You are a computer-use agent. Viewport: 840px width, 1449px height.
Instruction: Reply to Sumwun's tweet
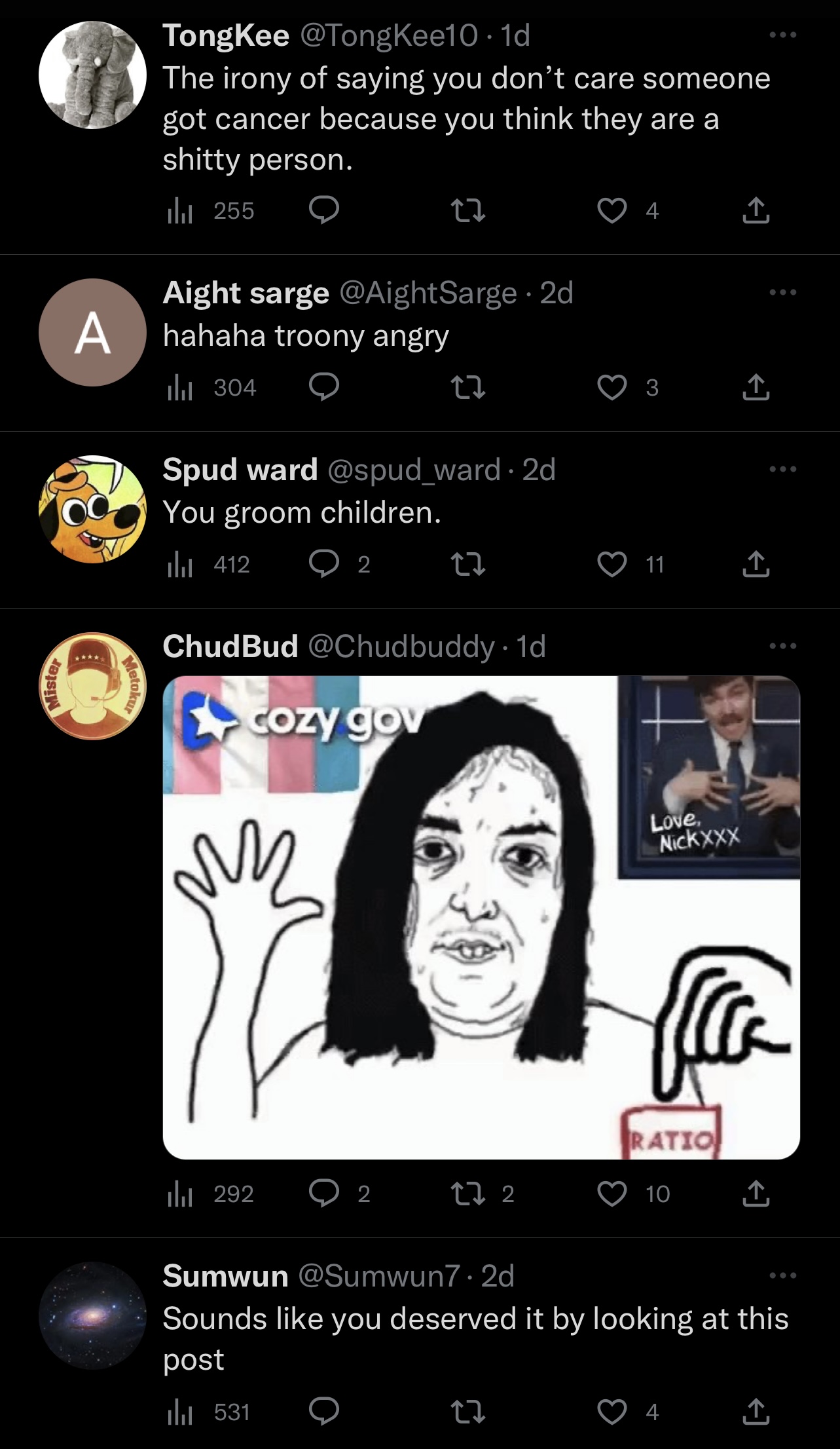click(x=324, y=1412)
